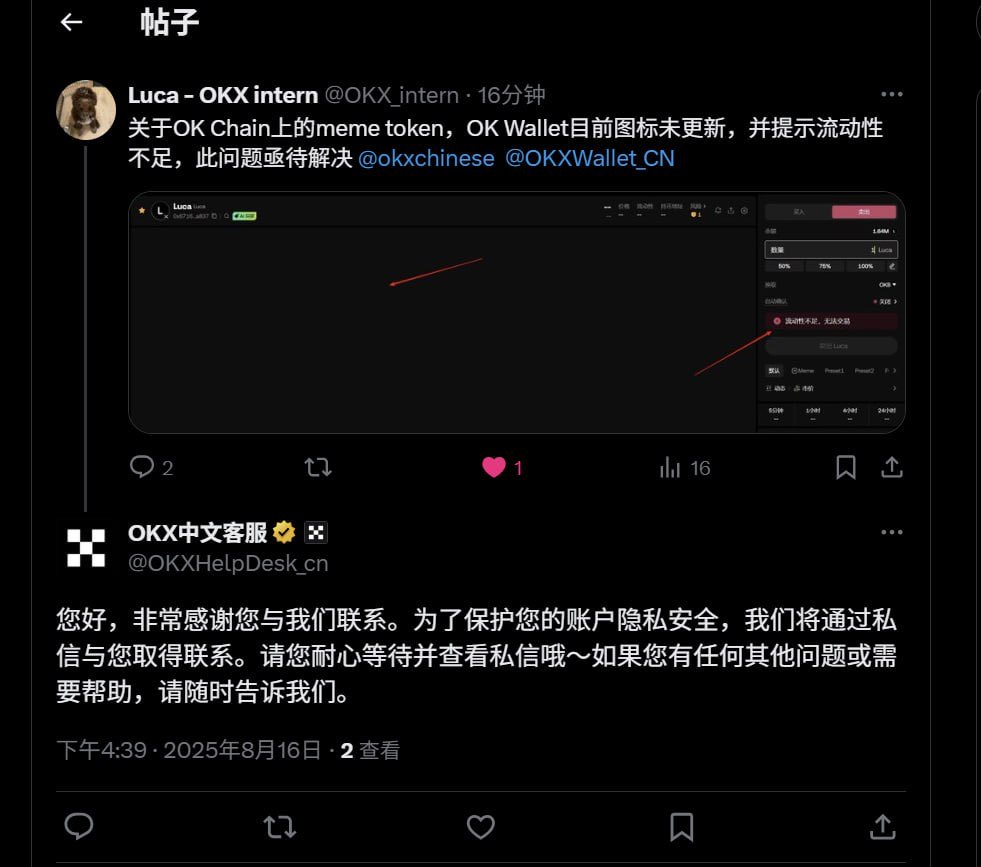Open overflow menu on Luca's post
This screenshot has width=981, height=867.
pyautogui.click(x=891, y=95)
